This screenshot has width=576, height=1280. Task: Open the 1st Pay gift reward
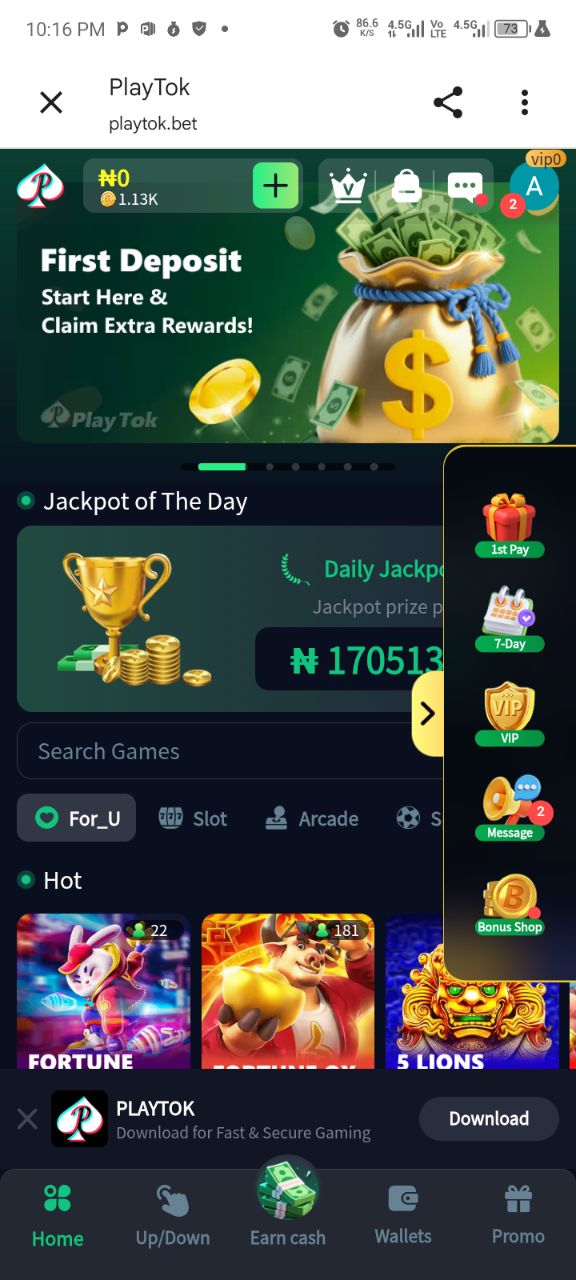(510, 525)
